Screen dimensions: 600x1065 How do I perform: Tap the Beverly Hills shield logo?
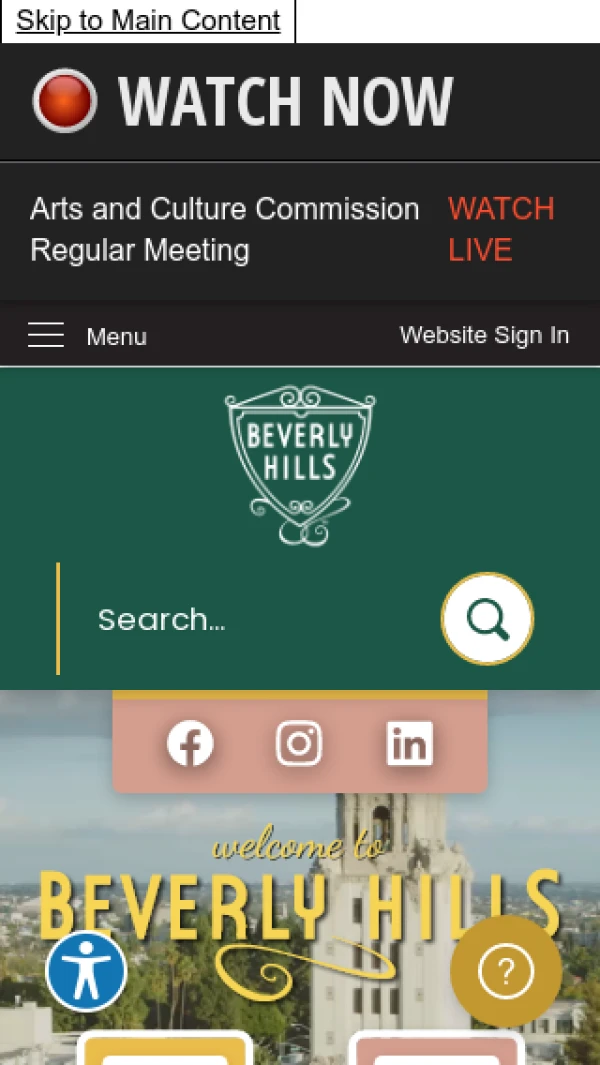300,465
